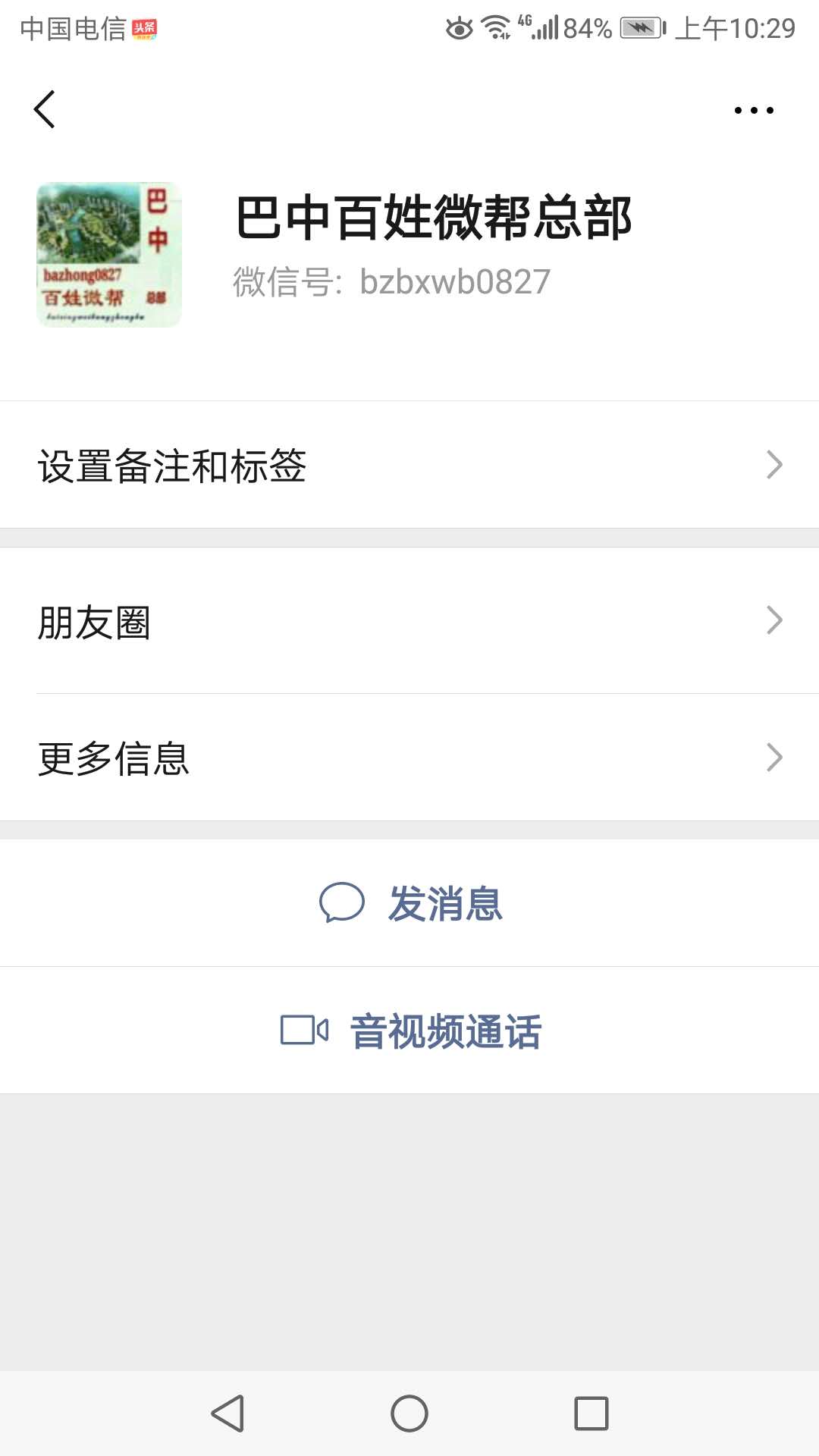This screenshot has height=1456, width=819.
Task: Start 音视频通话 call
Action: pyautogui.click(x=409, y=1031)
